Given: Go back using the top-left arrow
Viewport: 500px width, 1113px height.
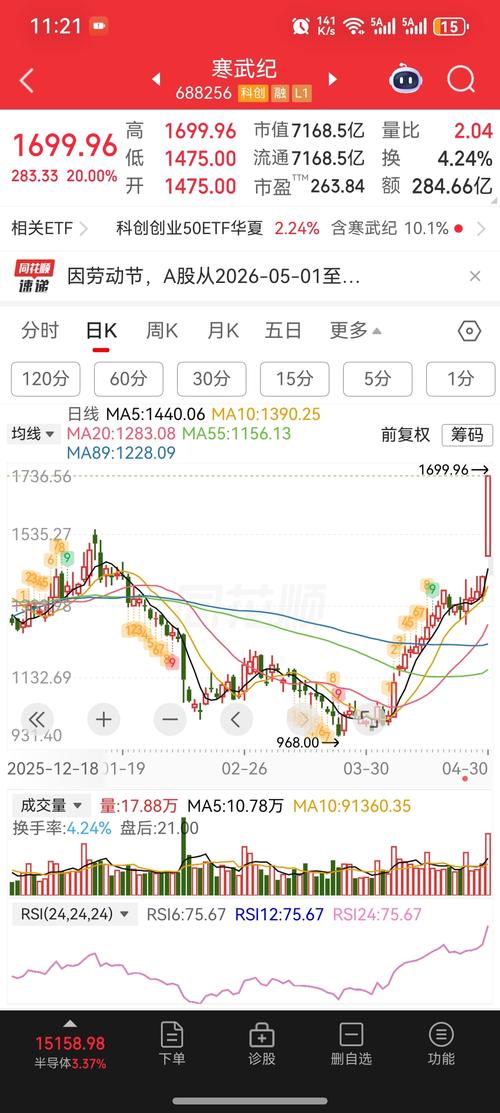Looking at the screenshot, I should point(26,80).
